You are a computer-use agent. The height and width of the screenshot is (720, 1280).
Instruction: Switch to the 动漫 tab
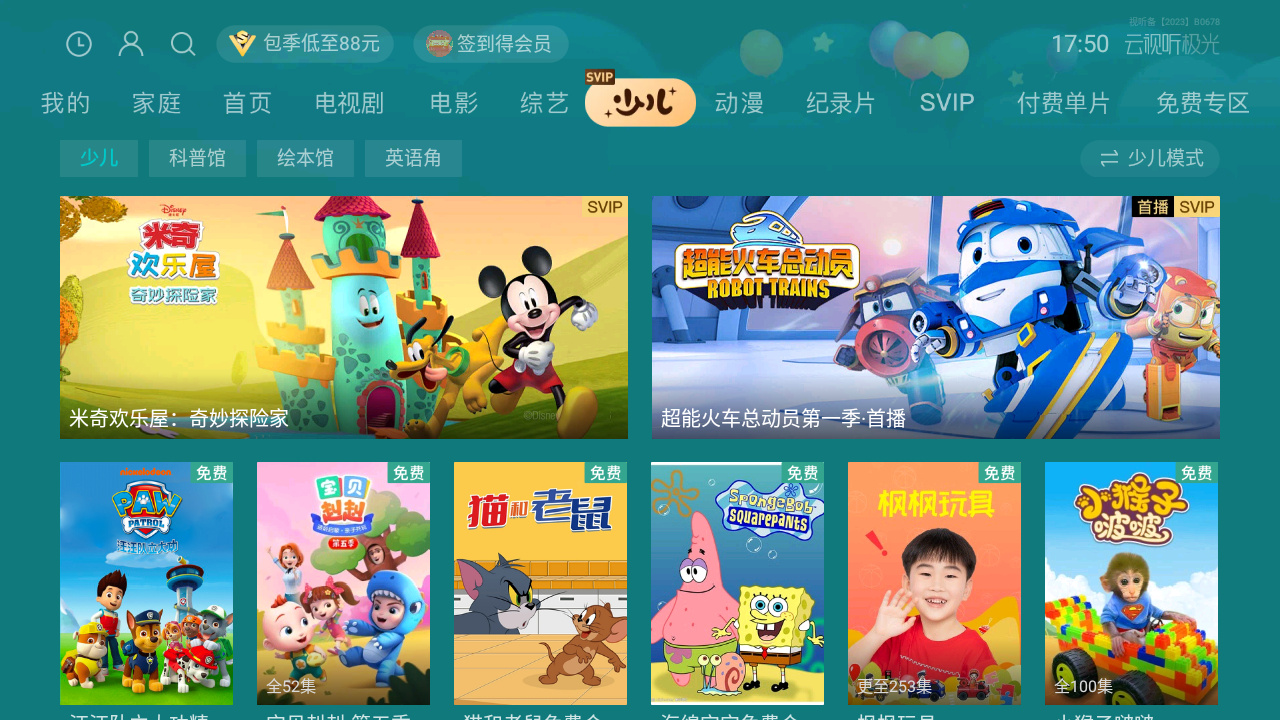point(740,103)
